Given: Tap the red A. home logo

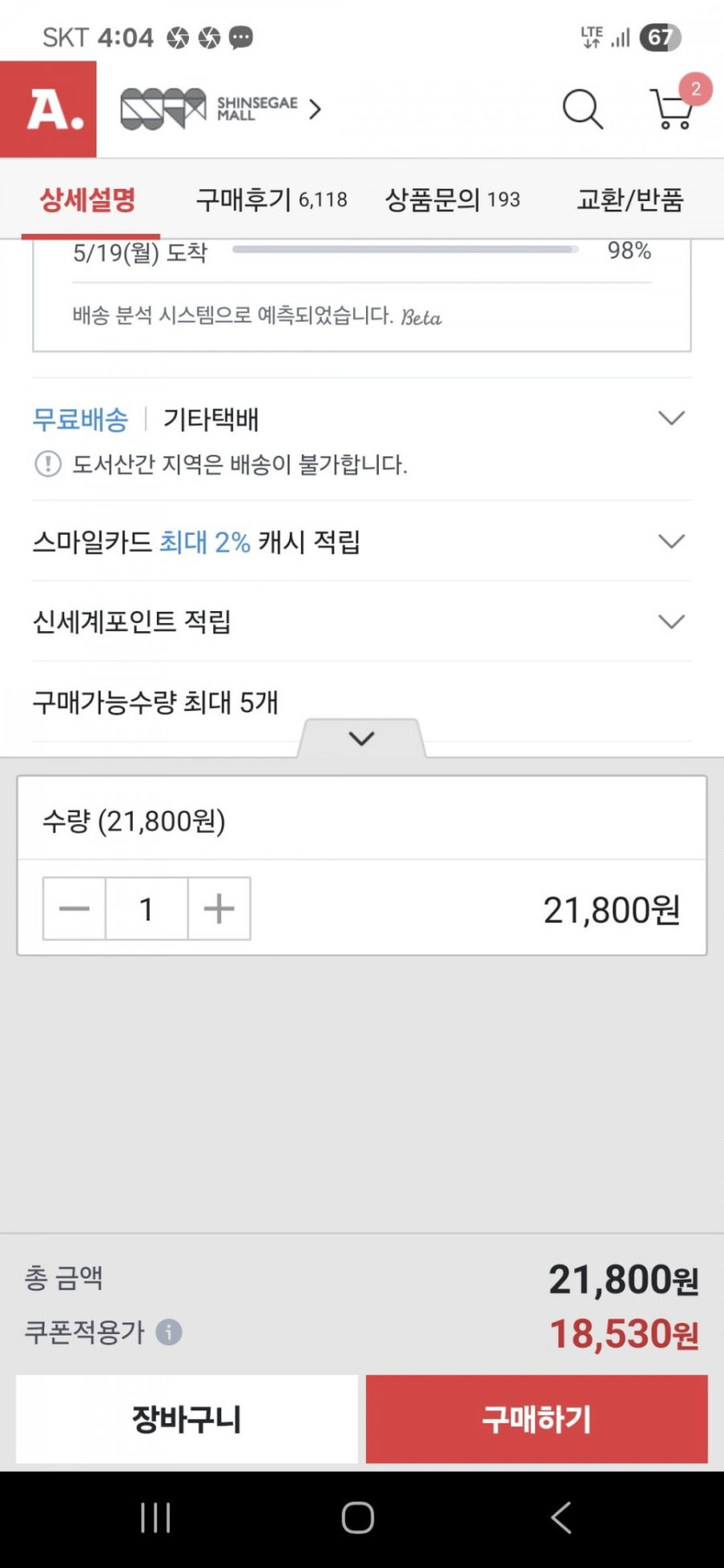Looking at the screenshot, I should [x=49, y=109].
